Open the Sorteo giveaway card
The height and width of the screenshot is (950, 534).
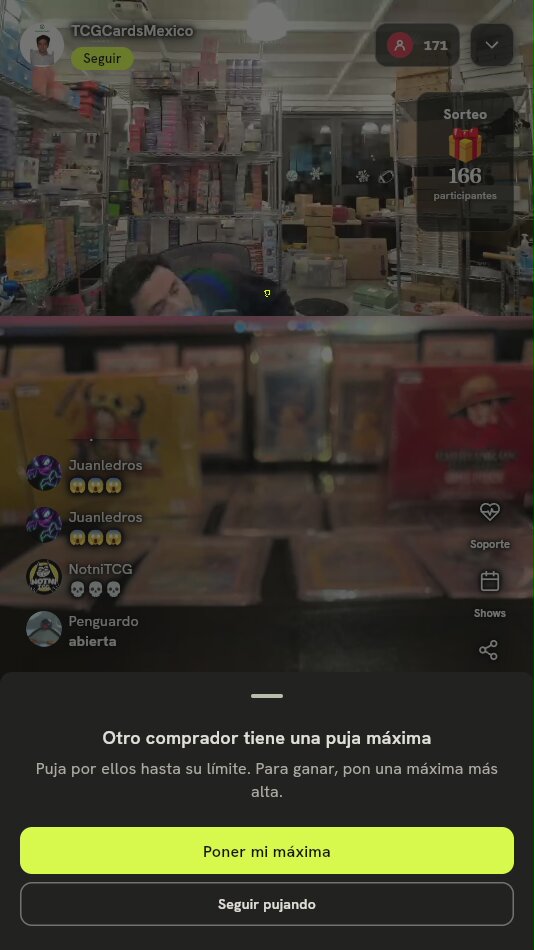465,161
